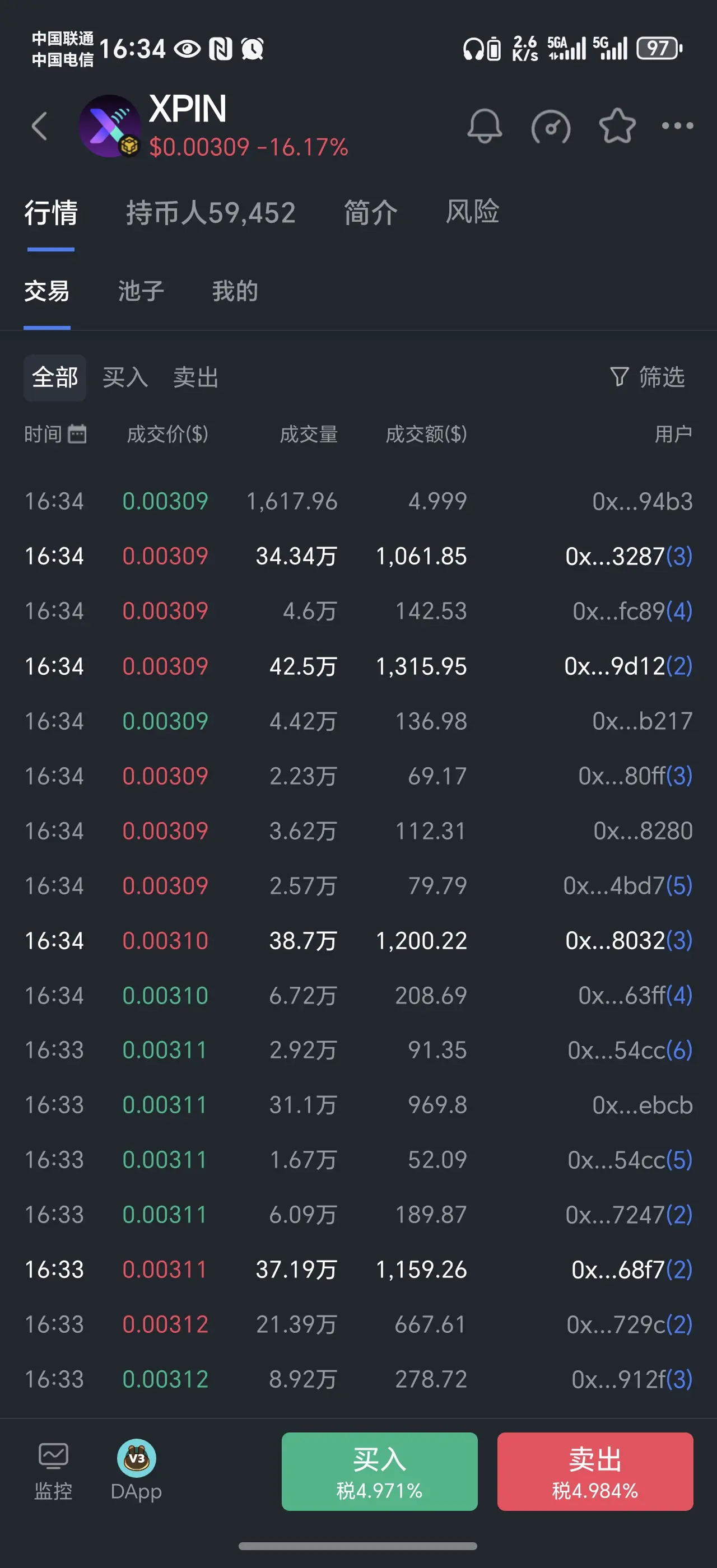
Task: Open the DApp shortcut
Action: [136, 1471]
